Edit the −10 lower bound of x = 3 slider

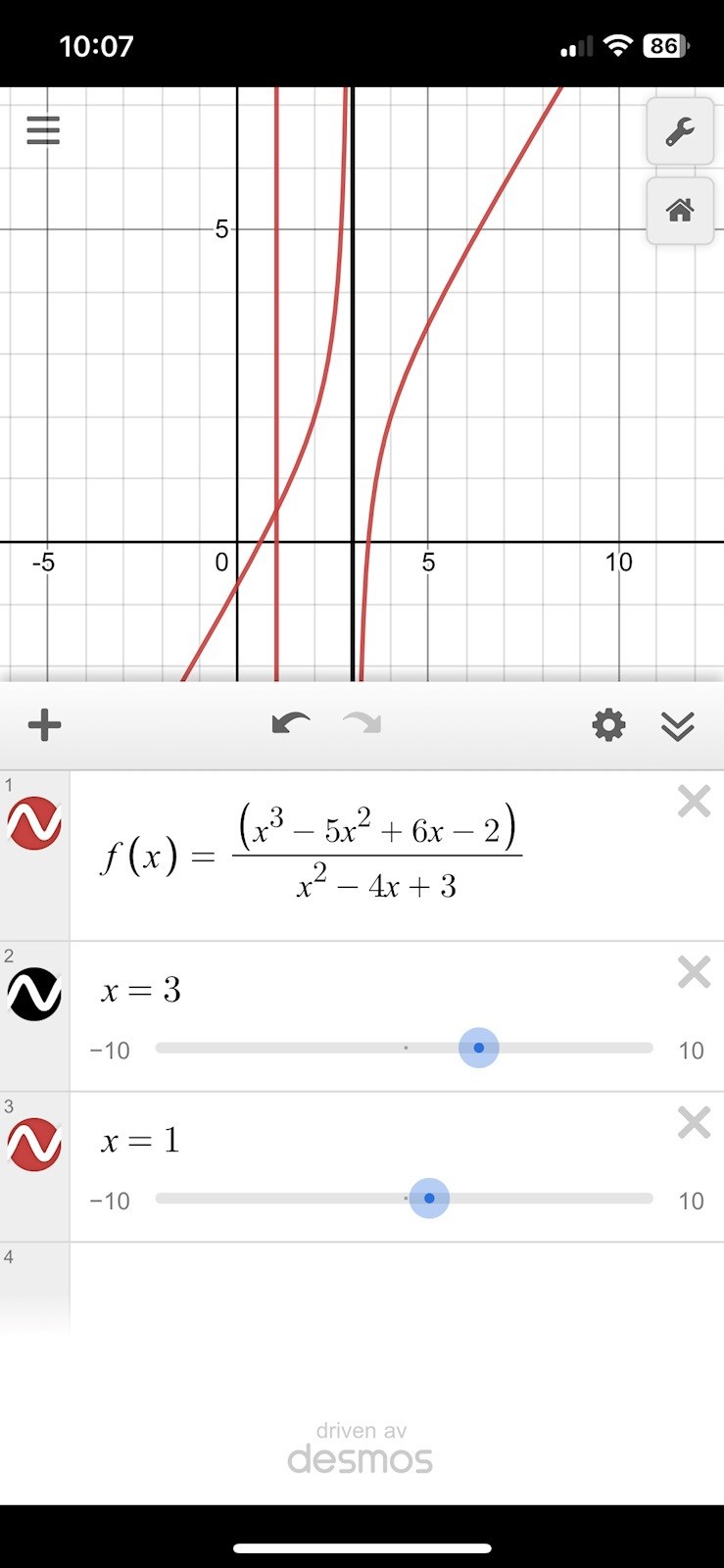tap(110, 1051)
